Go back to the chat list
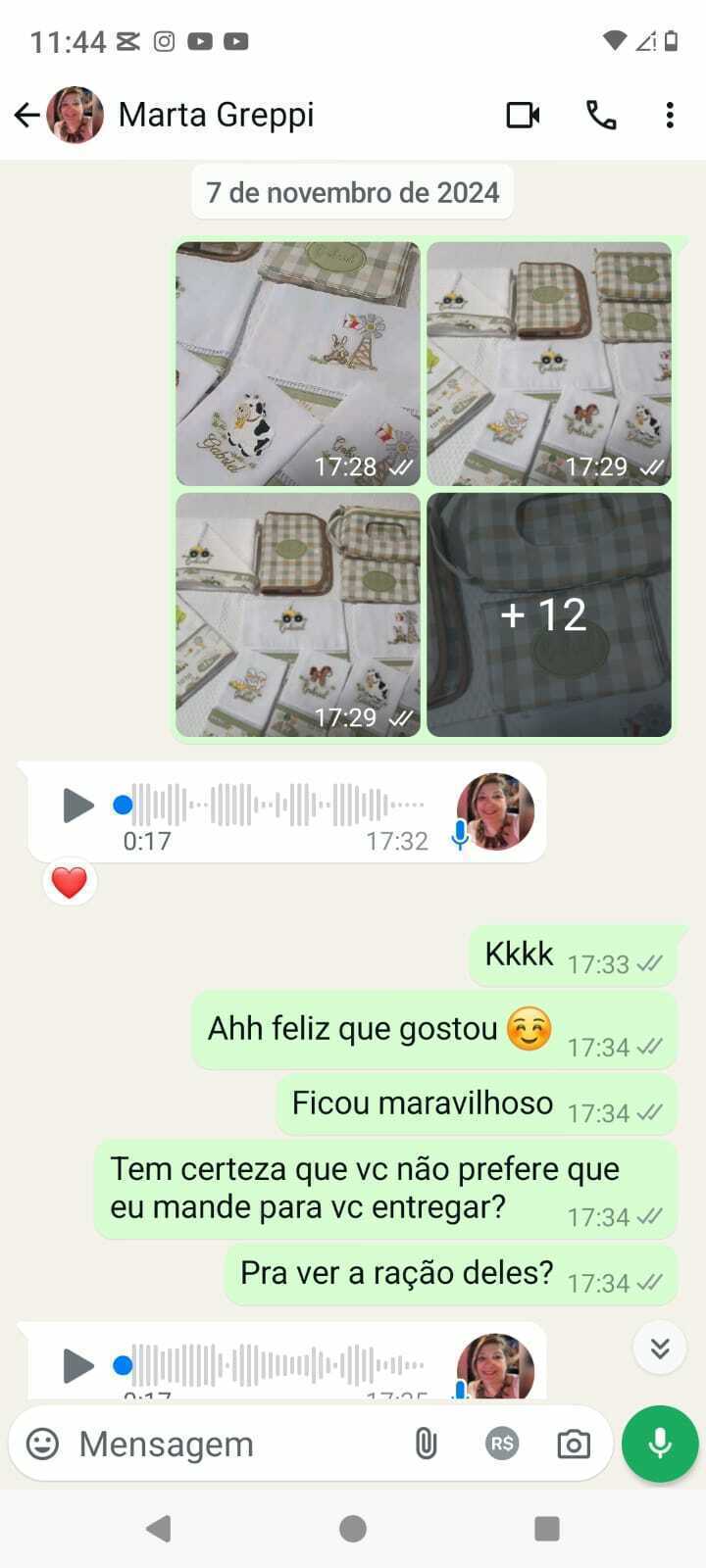706x1568 pixels. pyautogui.click(x=26, y=116)
